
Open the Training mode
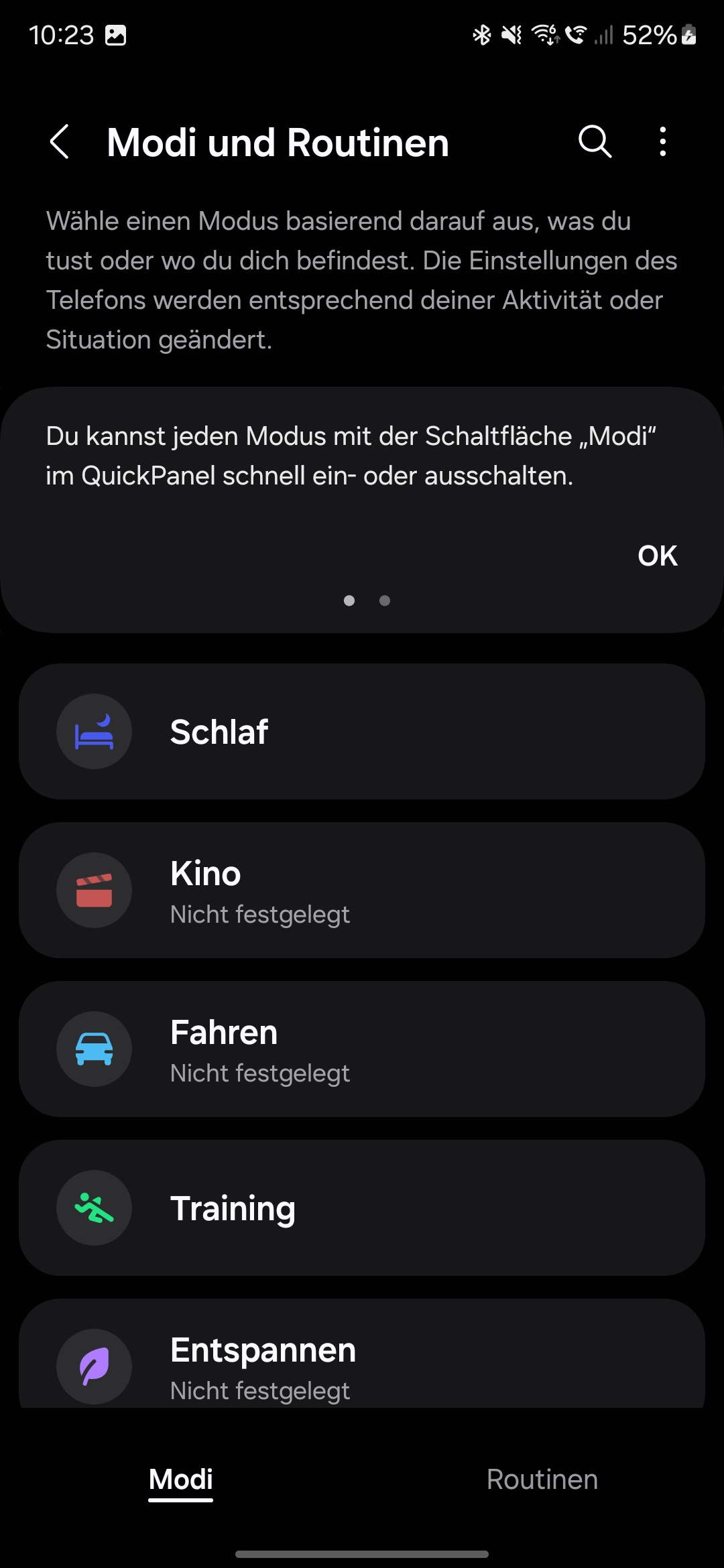coord(362,1207)
